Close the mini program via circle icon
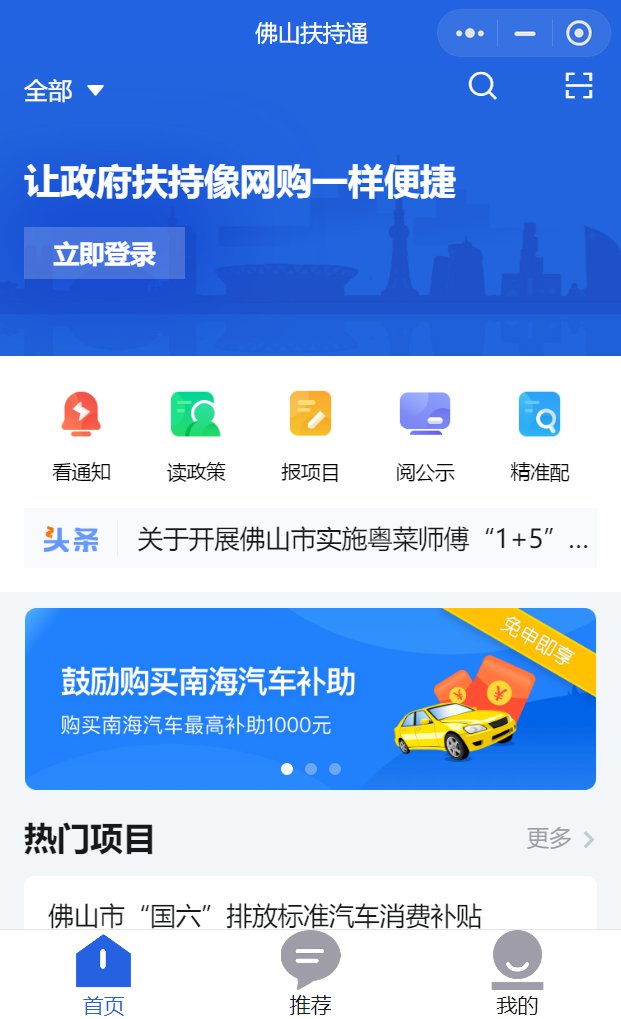 pyautogui.click(x=579, y=34)
